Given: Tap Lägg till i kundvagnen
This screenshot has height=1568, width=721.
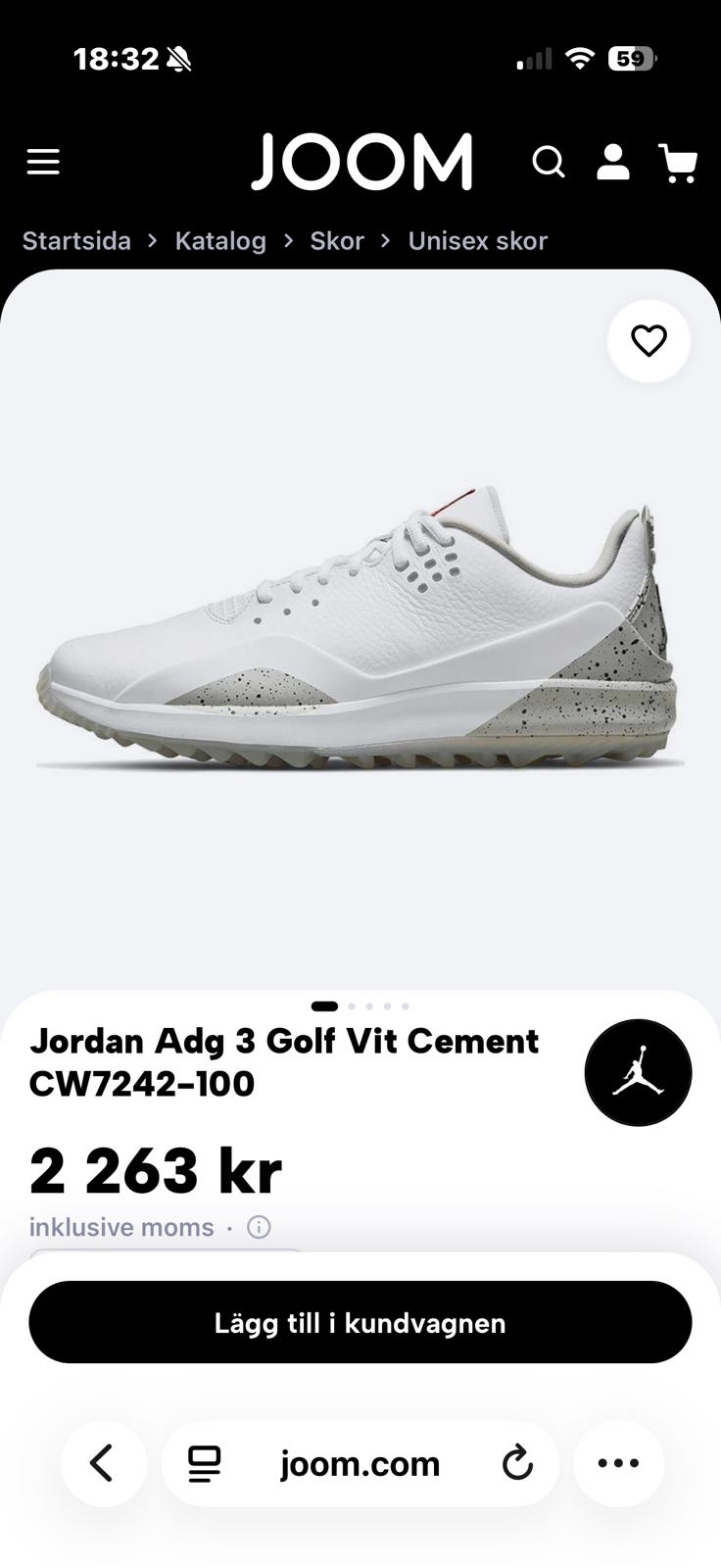Looking at the screenshot, I should click(360, 1322).
